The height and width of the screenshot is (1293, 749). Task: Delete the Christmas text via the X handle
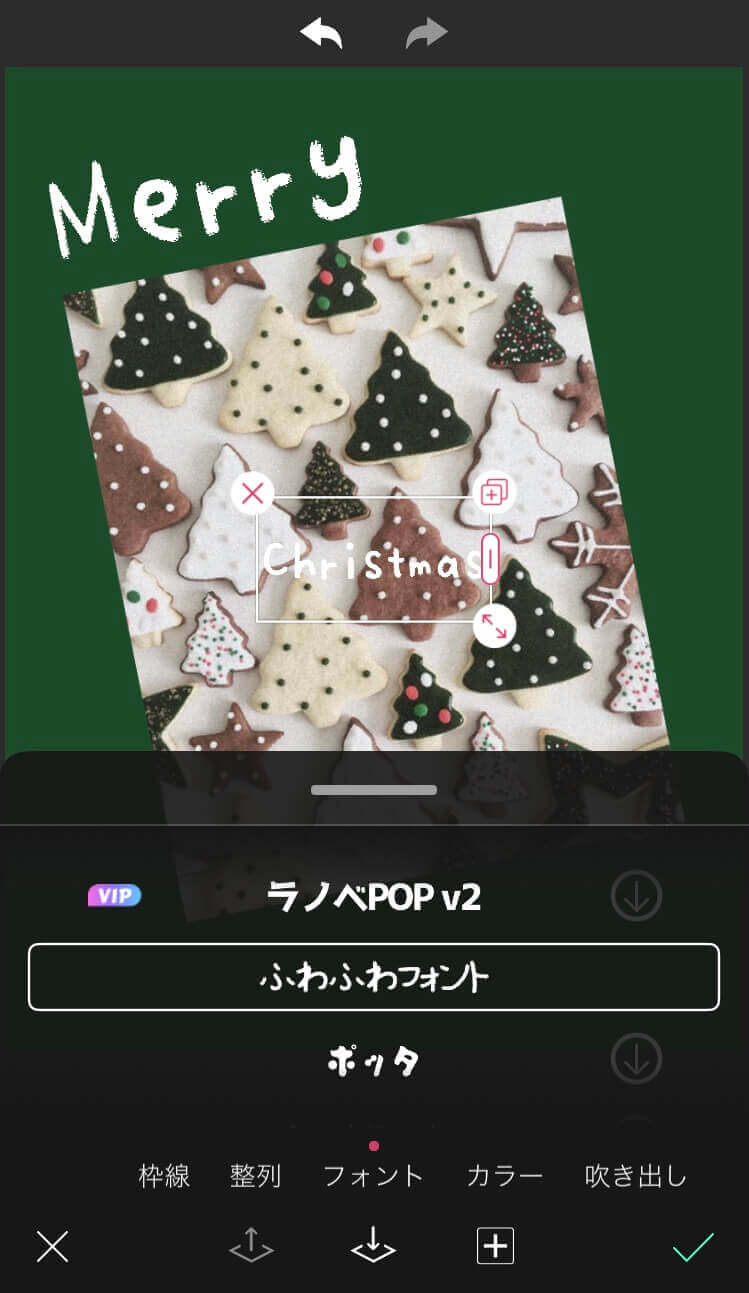coord(252,493)
